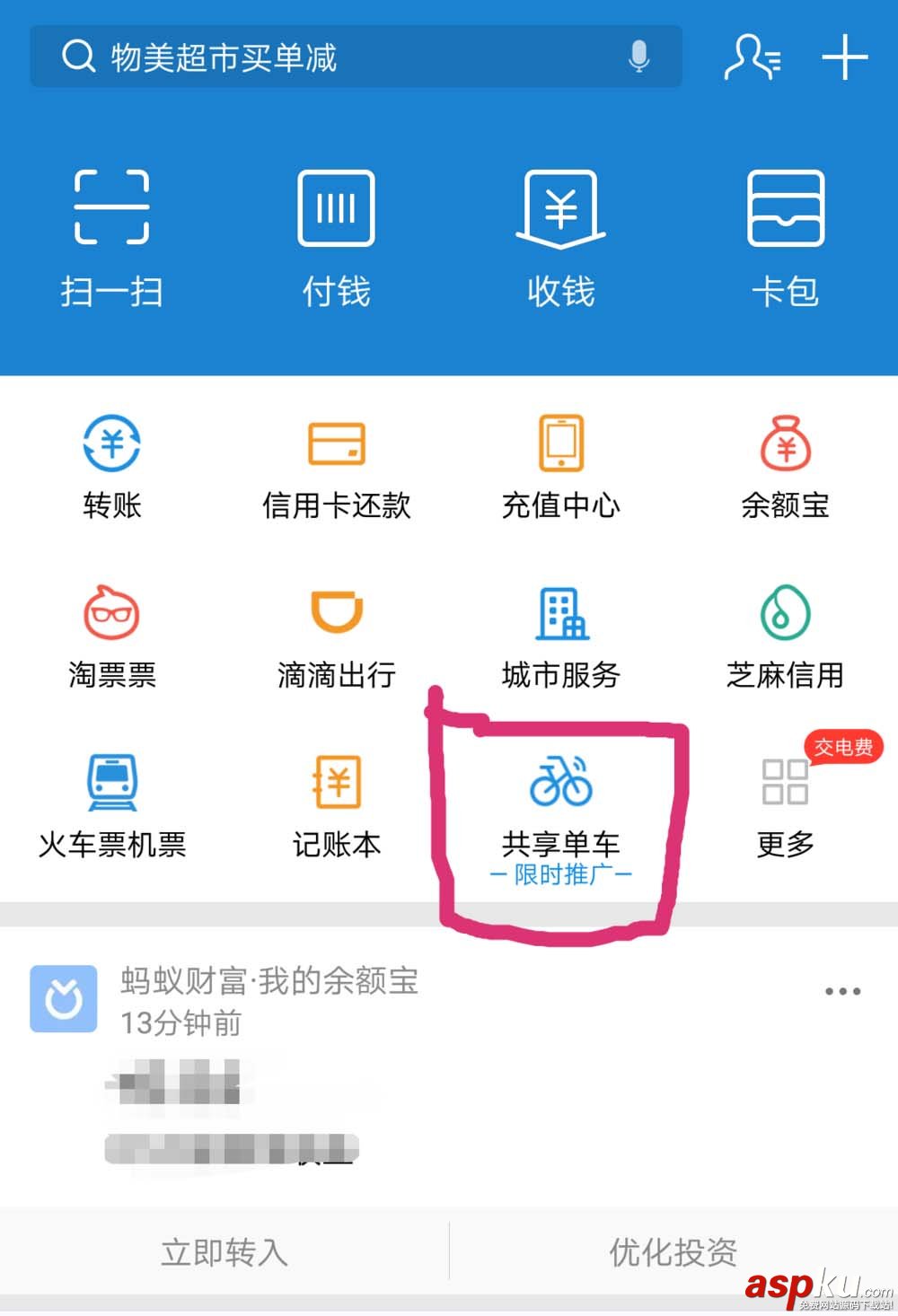Open options menu on 蚂蚁财富 feed item
The height and width of the screenshot is (1316, 898).
[841, 991]
